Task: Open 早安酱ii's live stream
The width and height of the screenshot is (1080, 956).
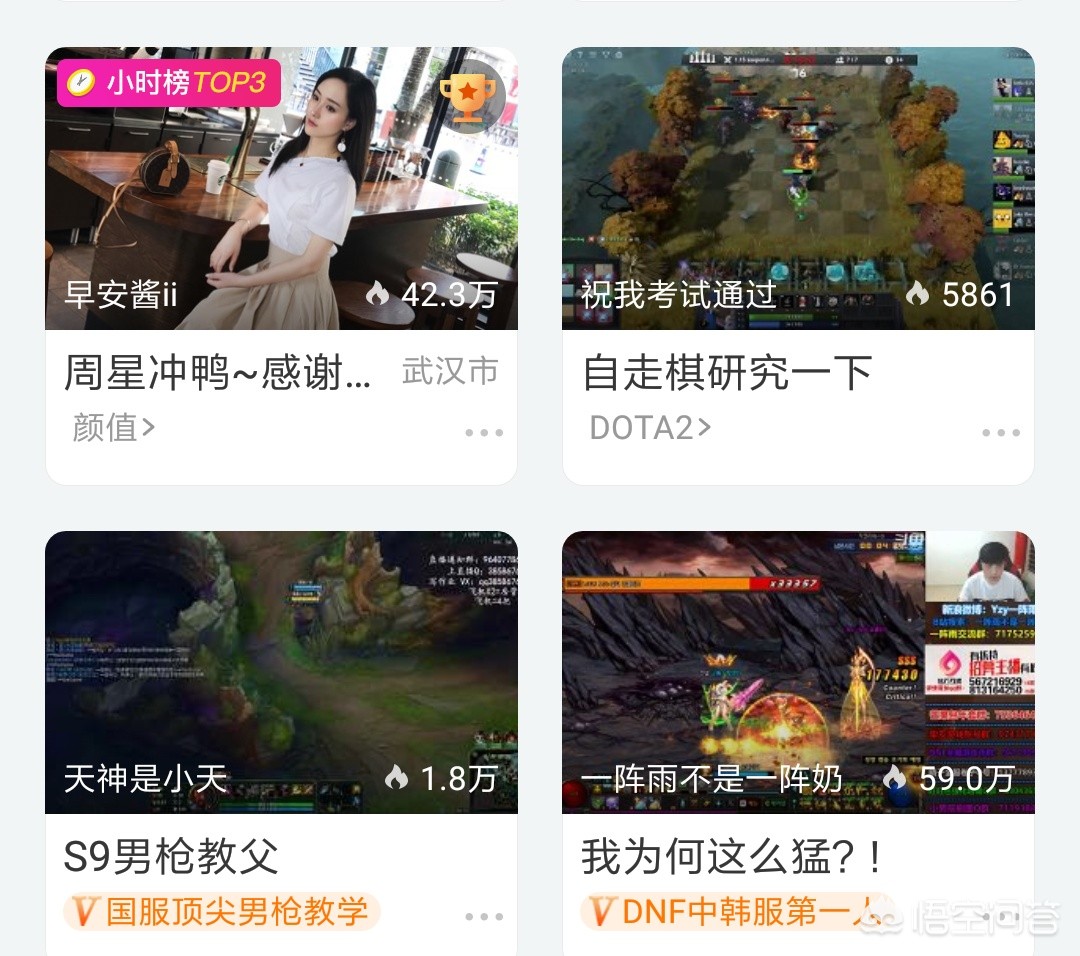Action: pyautogui.click(x=281, y=190)
